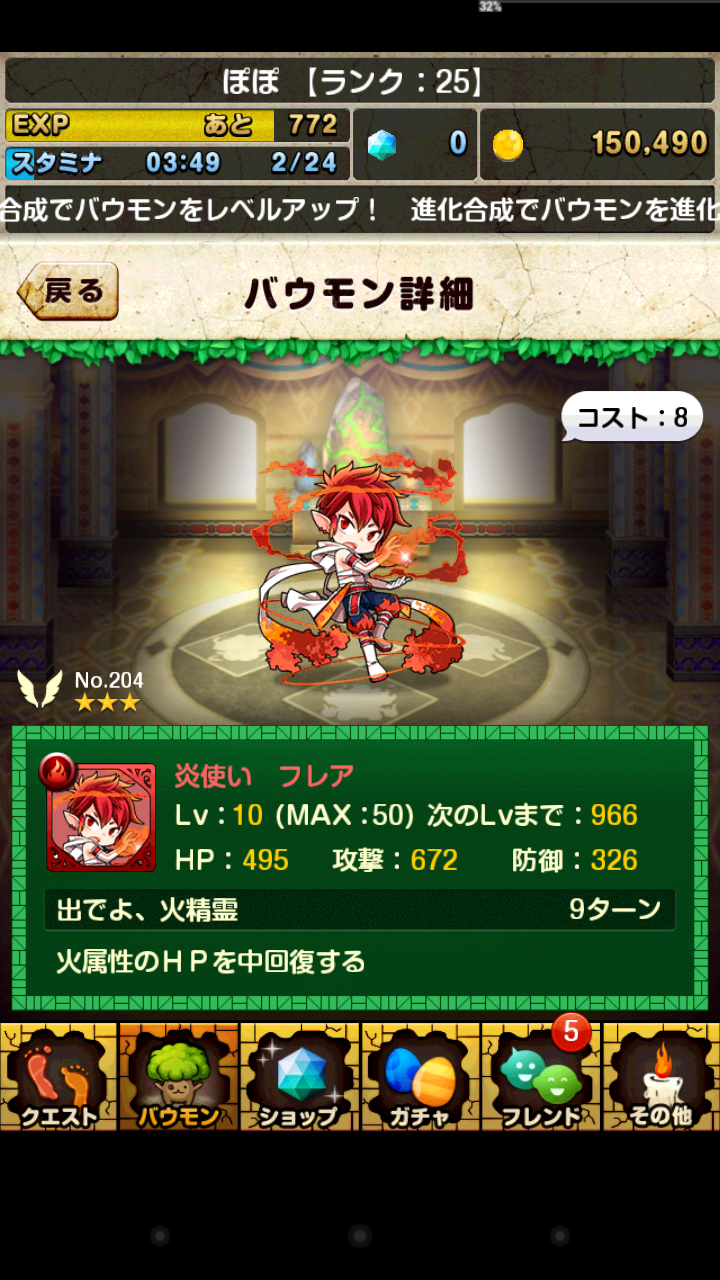The image size is (720, 1280).
Task: Open the ショップ tab
Action: [x=299, y=1076]
